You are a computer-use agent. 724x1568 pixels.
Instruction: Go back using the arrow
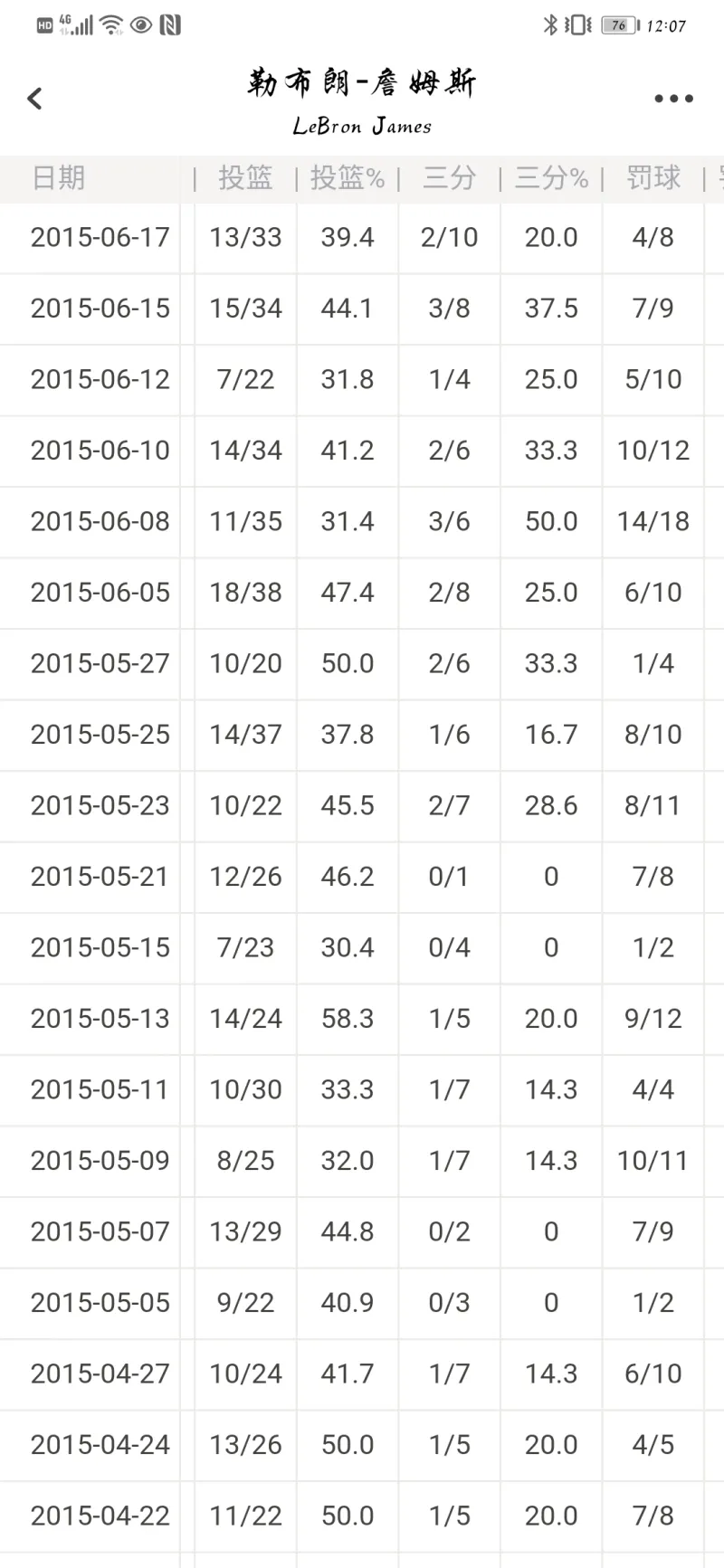[35, 99]
